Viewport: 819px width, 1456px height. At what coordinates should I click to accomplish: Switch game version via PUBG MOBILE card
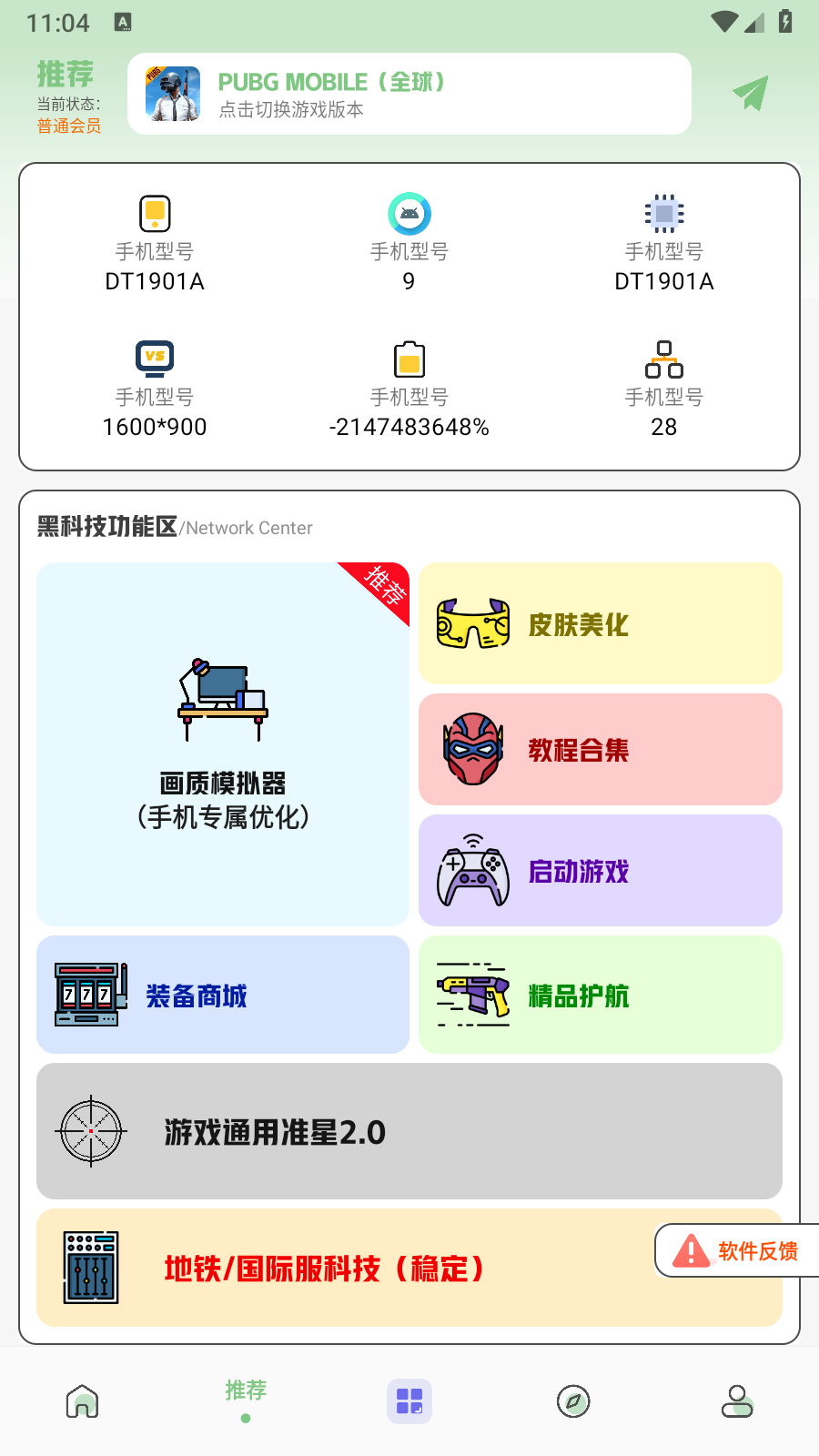[x=409, y=94]
